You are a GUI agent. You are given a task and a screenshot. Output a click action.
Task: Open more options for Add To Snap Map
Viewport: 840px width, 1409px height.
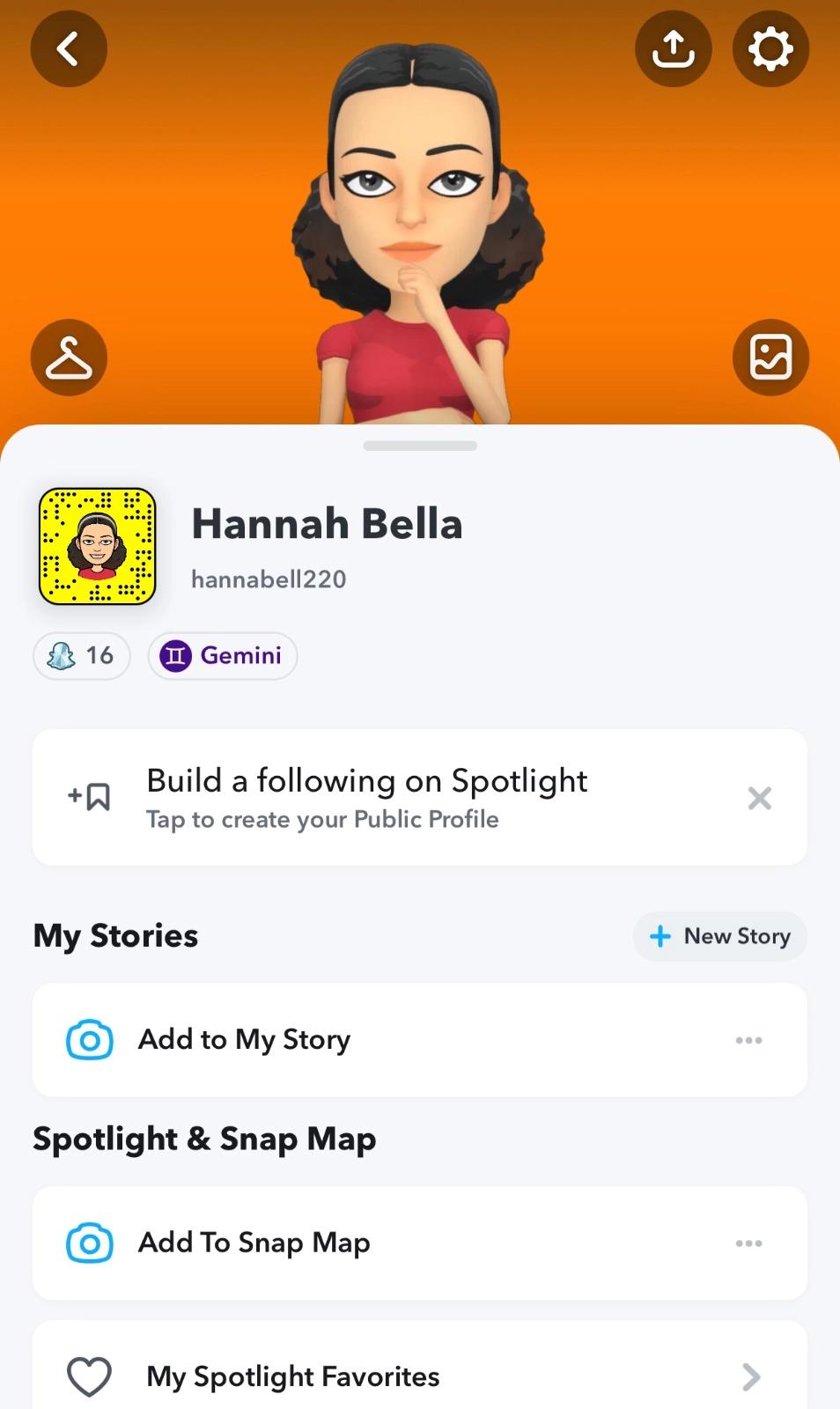[x=748, y=1243]
